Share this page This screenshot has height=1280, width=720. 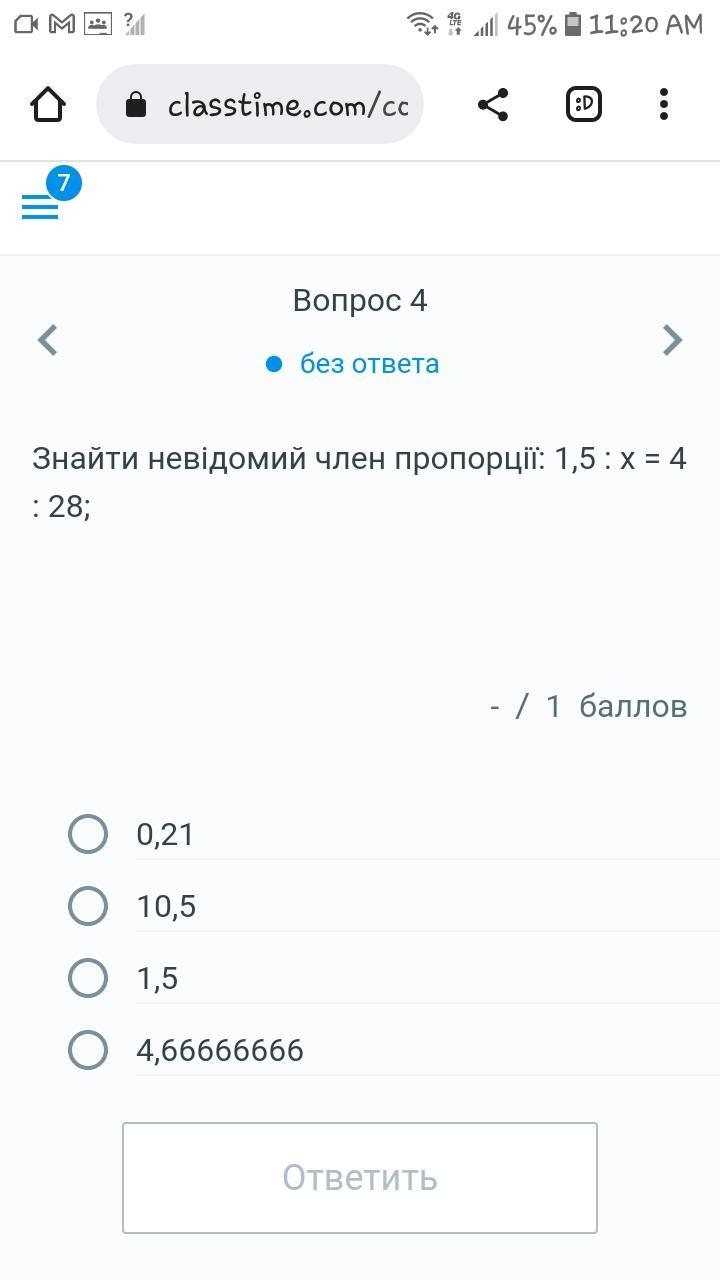point(492,104)
